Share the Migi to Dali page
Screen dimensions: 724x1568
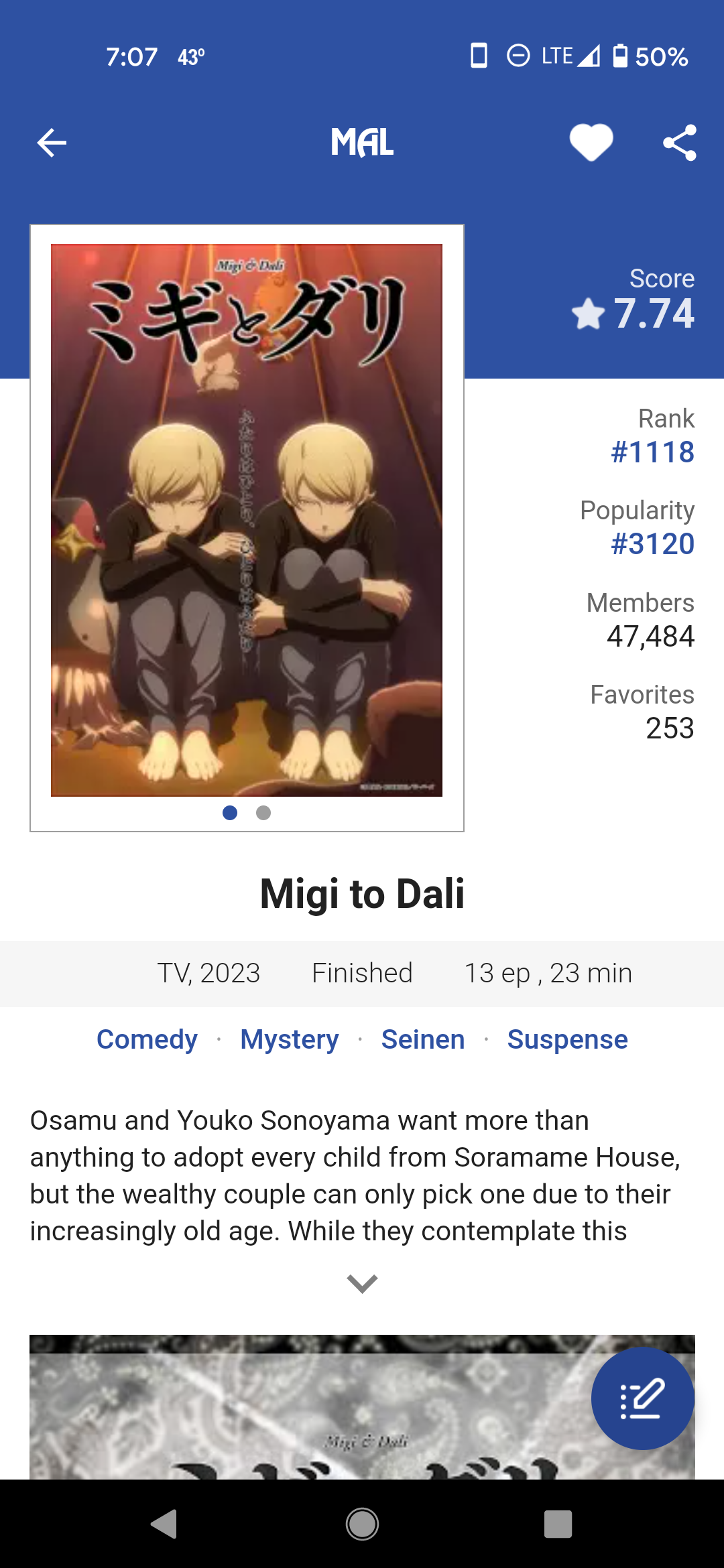tap(679, 143)
